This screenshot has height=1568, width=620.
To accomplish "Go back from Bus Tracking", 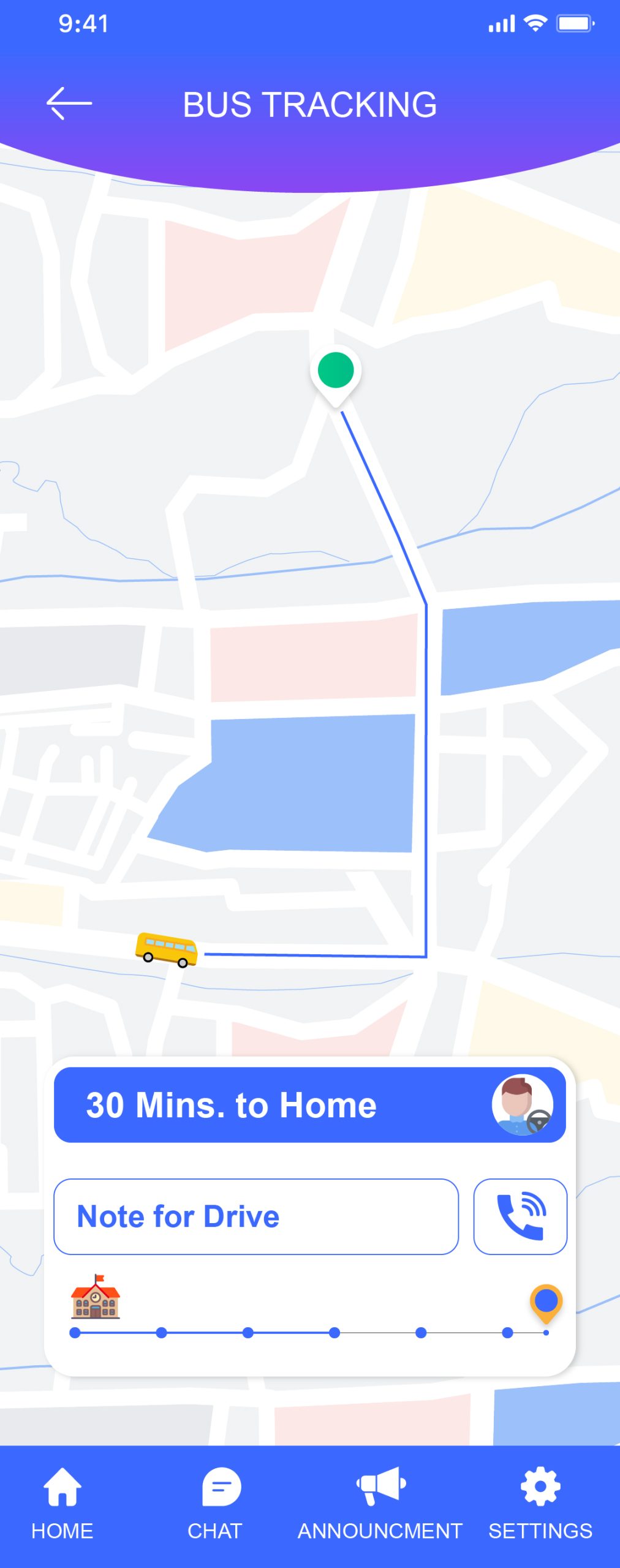I will (69, 104).
